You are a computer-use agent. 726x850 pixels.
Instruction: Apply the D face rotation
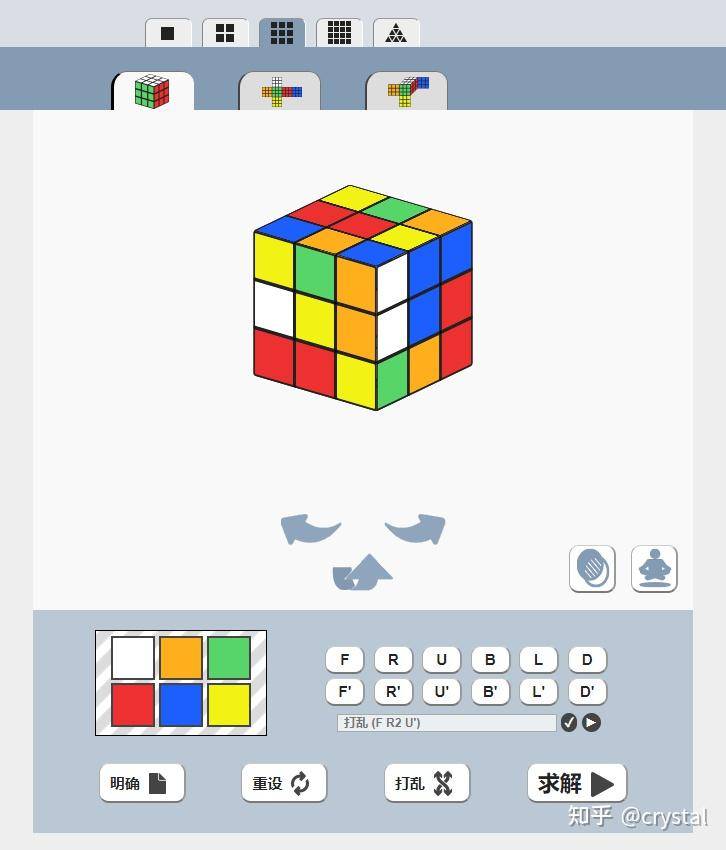(587, 660)
